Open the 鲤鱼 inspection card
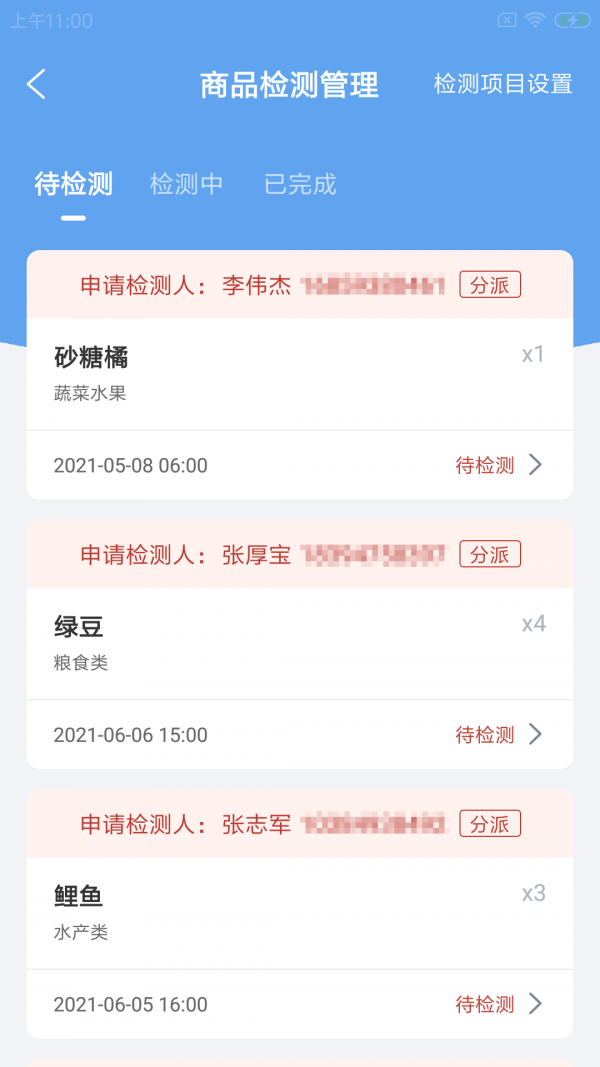 tap(300, 912)
